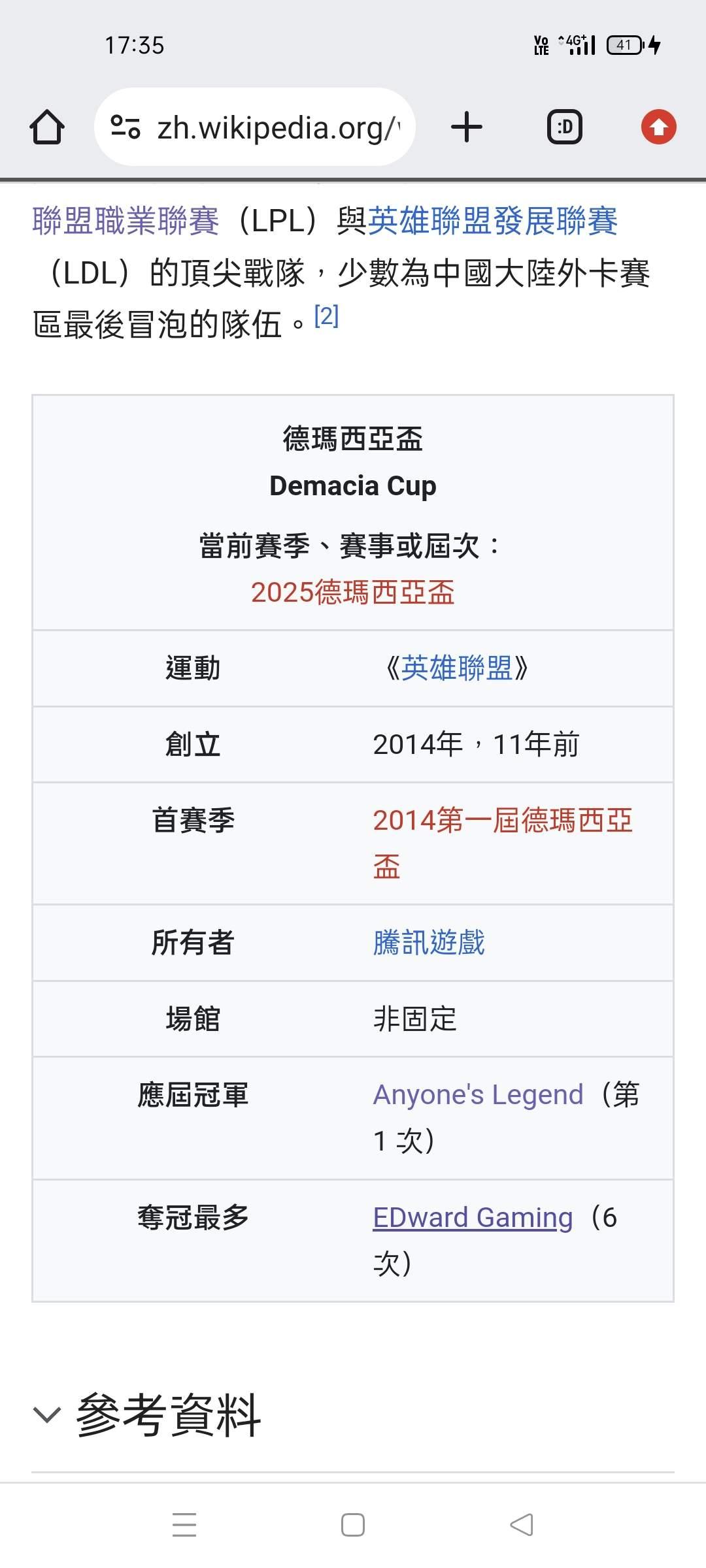Open the Anyone's Legend team link
Screen dimensions: 706x1568
point(478,1094)
